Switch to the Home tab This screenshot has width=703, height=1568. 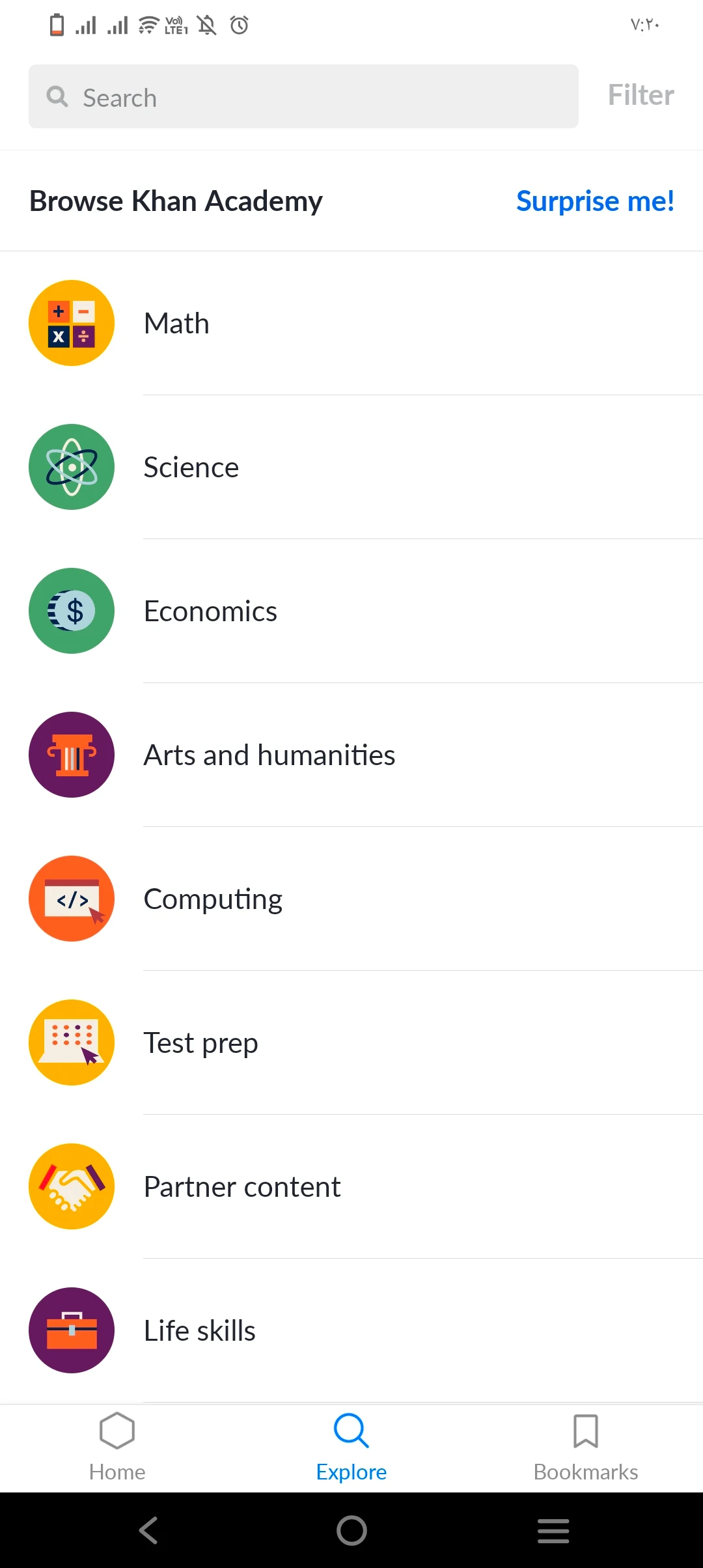(x=117, y=1447)
